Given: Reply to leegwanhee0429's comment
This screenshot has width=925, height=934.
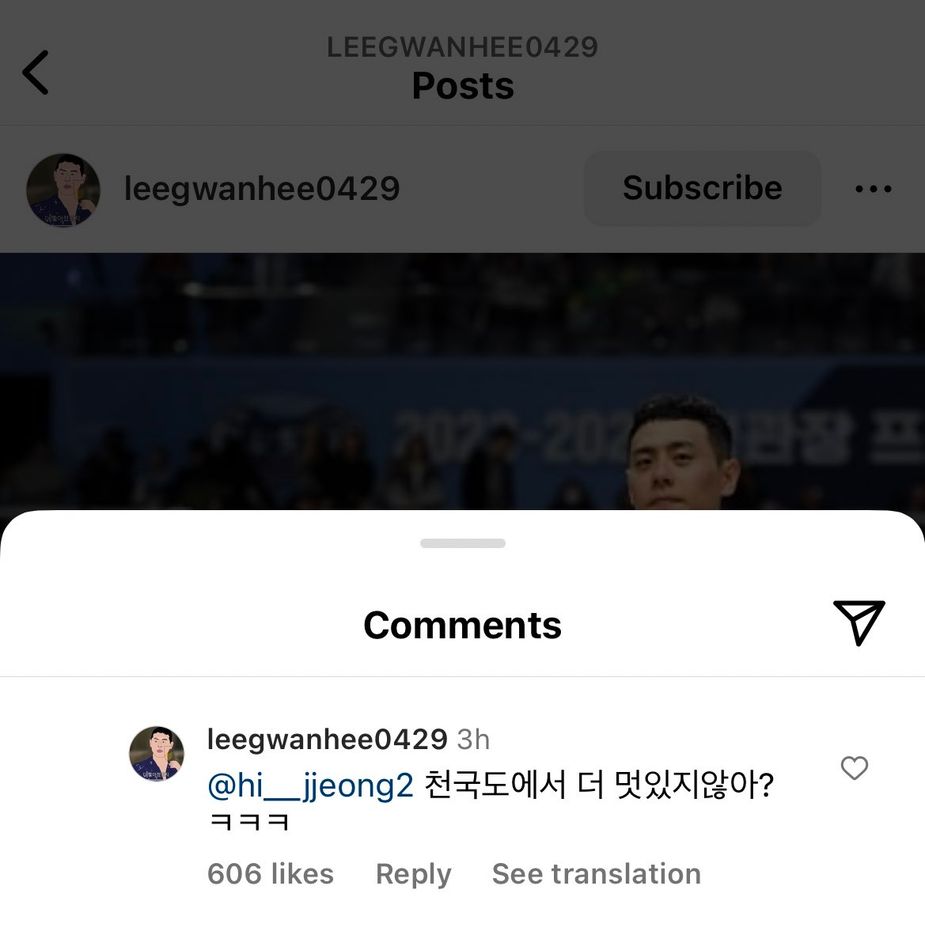Looking at the screenshot, I should click(413, 874).
